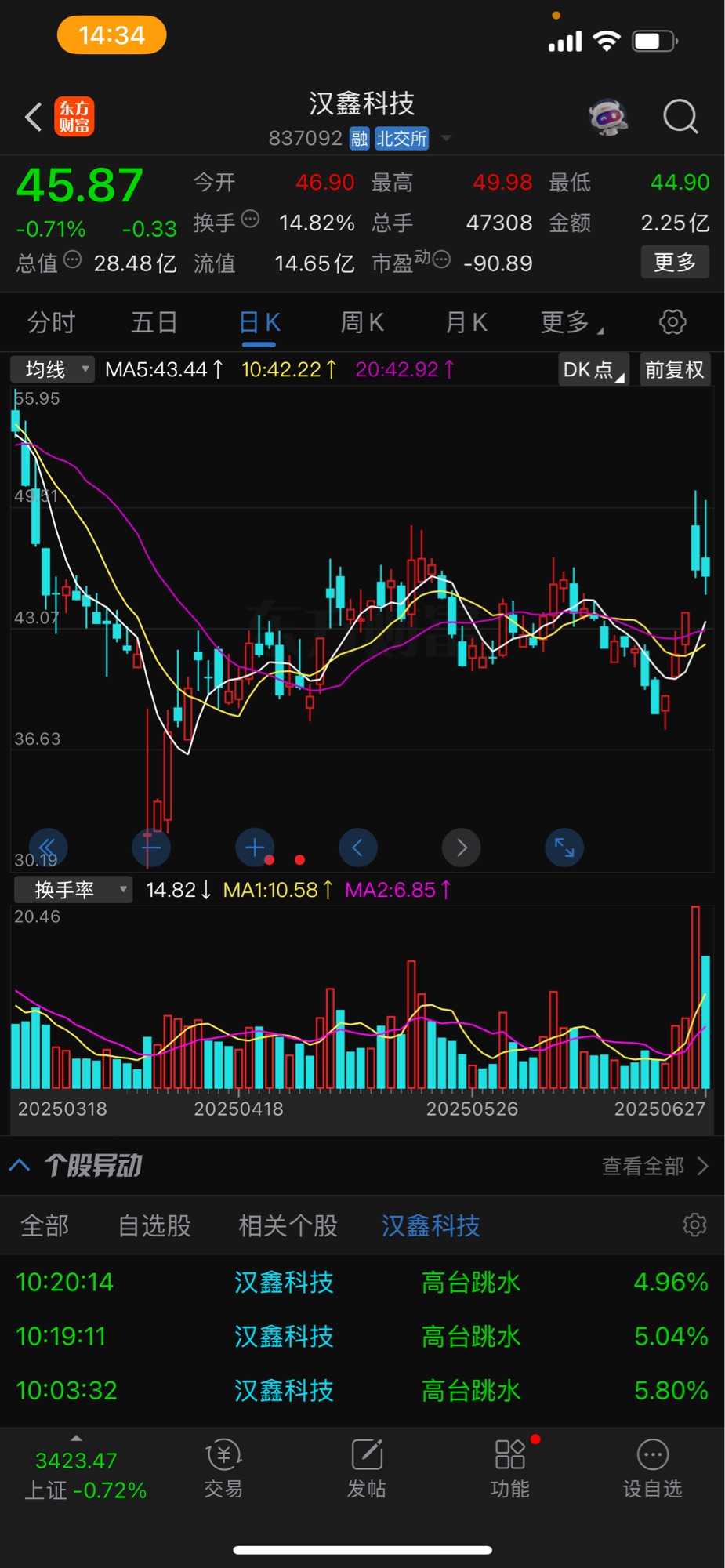Switch to 五日 chart tab

click(154, 322)
